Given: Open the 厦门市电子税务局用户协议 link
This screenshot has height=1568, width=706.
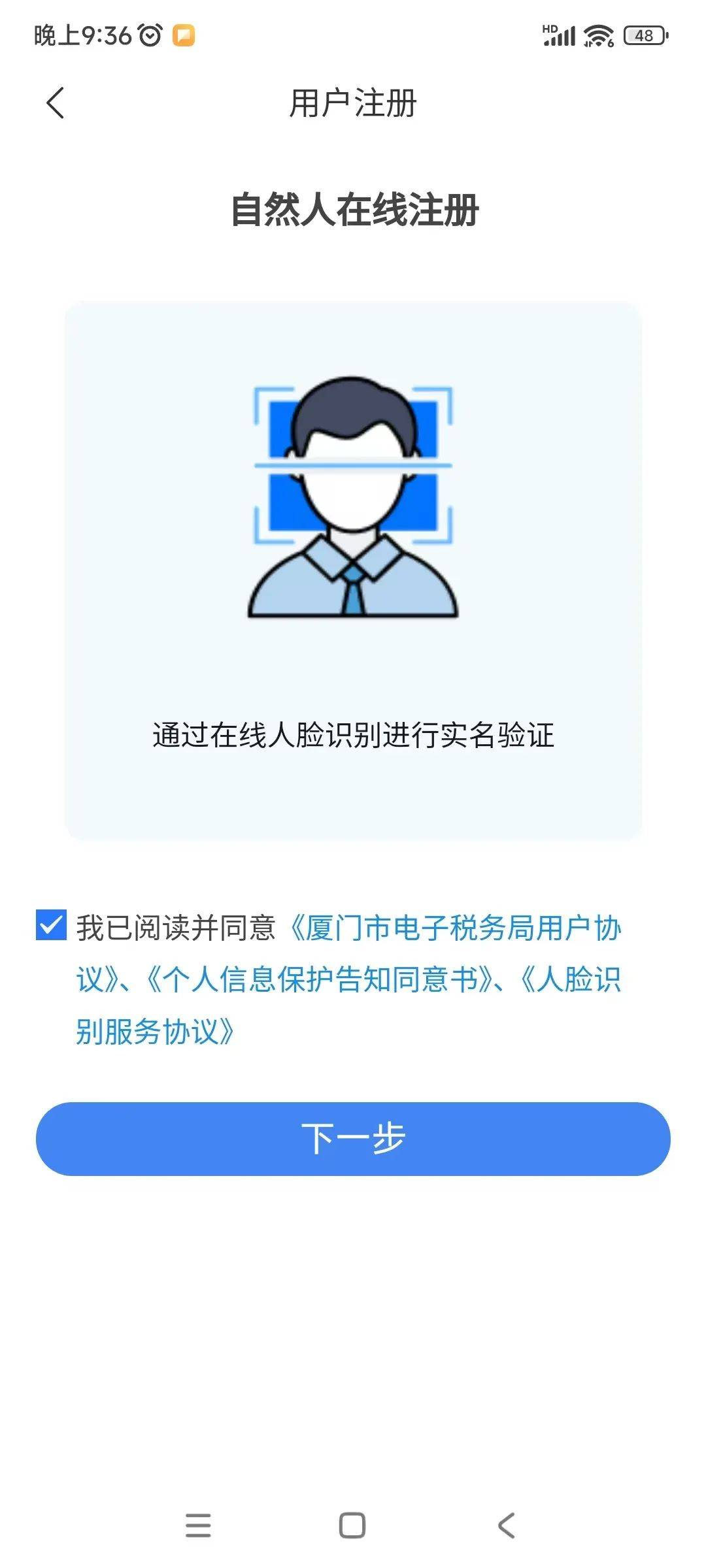Looking at the screenshot, I should coord(454,928).
